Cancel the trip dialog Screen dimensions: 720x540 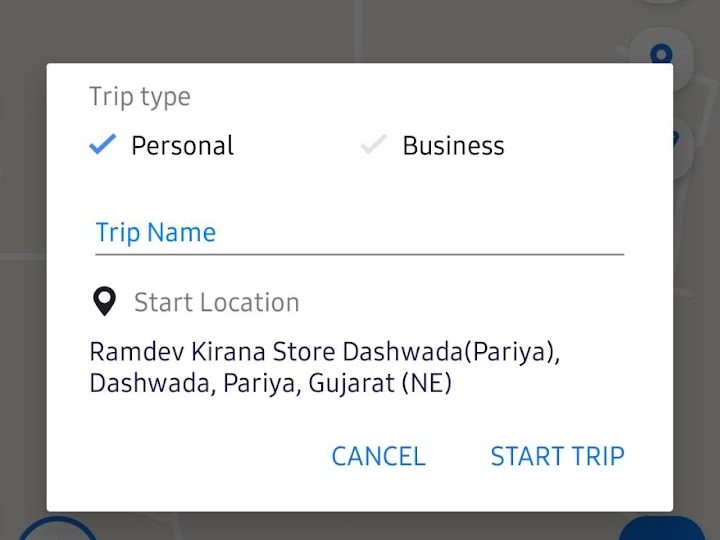coord(378,456)
